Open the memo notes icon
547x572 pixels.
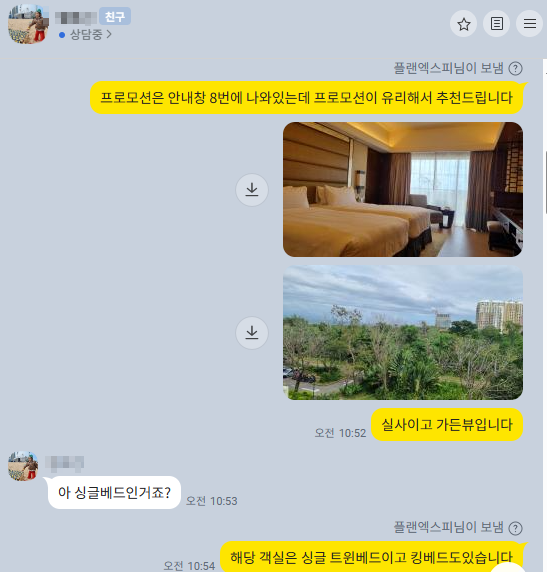tap(497, 24)
